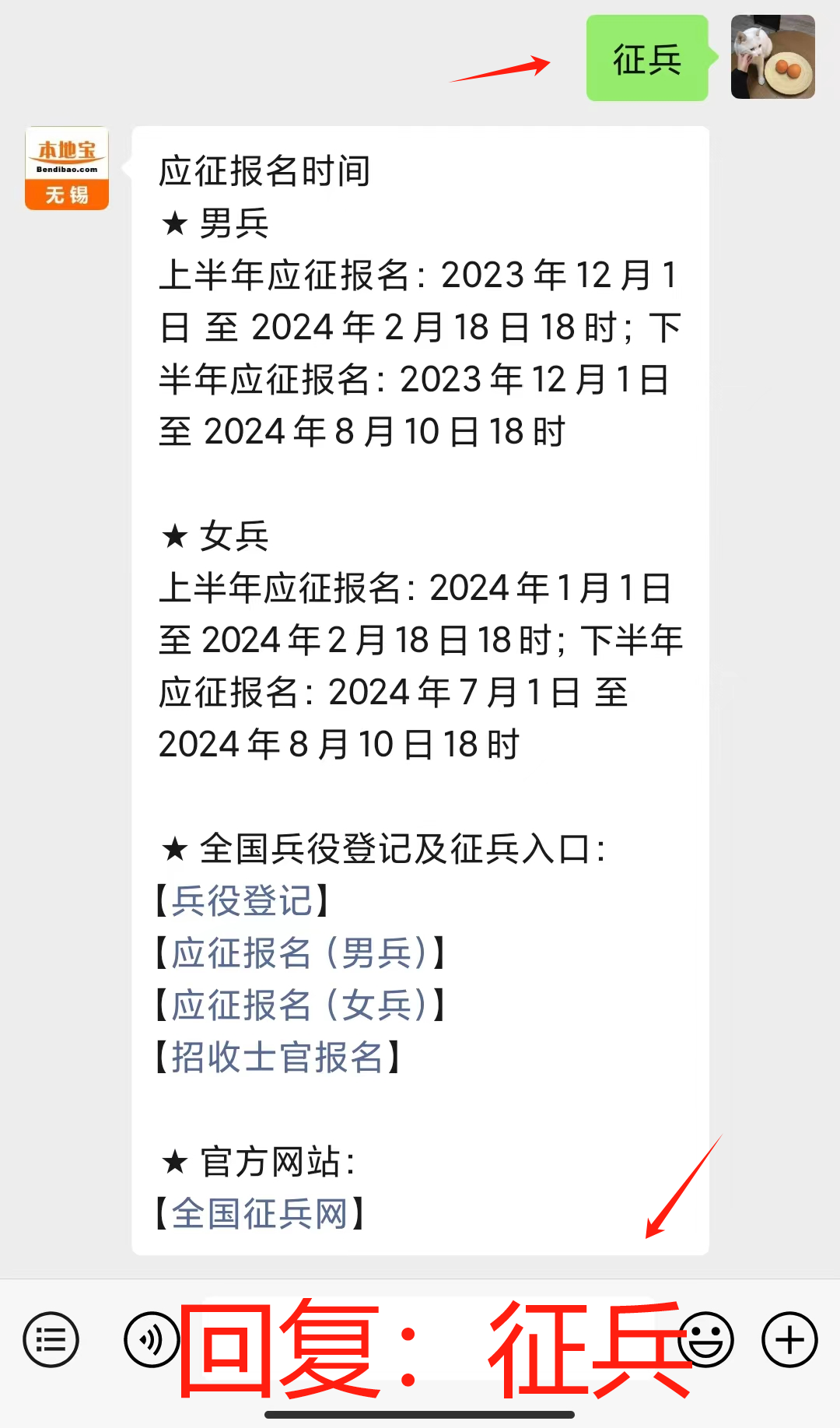Open the emoji picker
Image resolution: width=840 pixels, height=1428 pixels.
click(x=706, y=1340)
